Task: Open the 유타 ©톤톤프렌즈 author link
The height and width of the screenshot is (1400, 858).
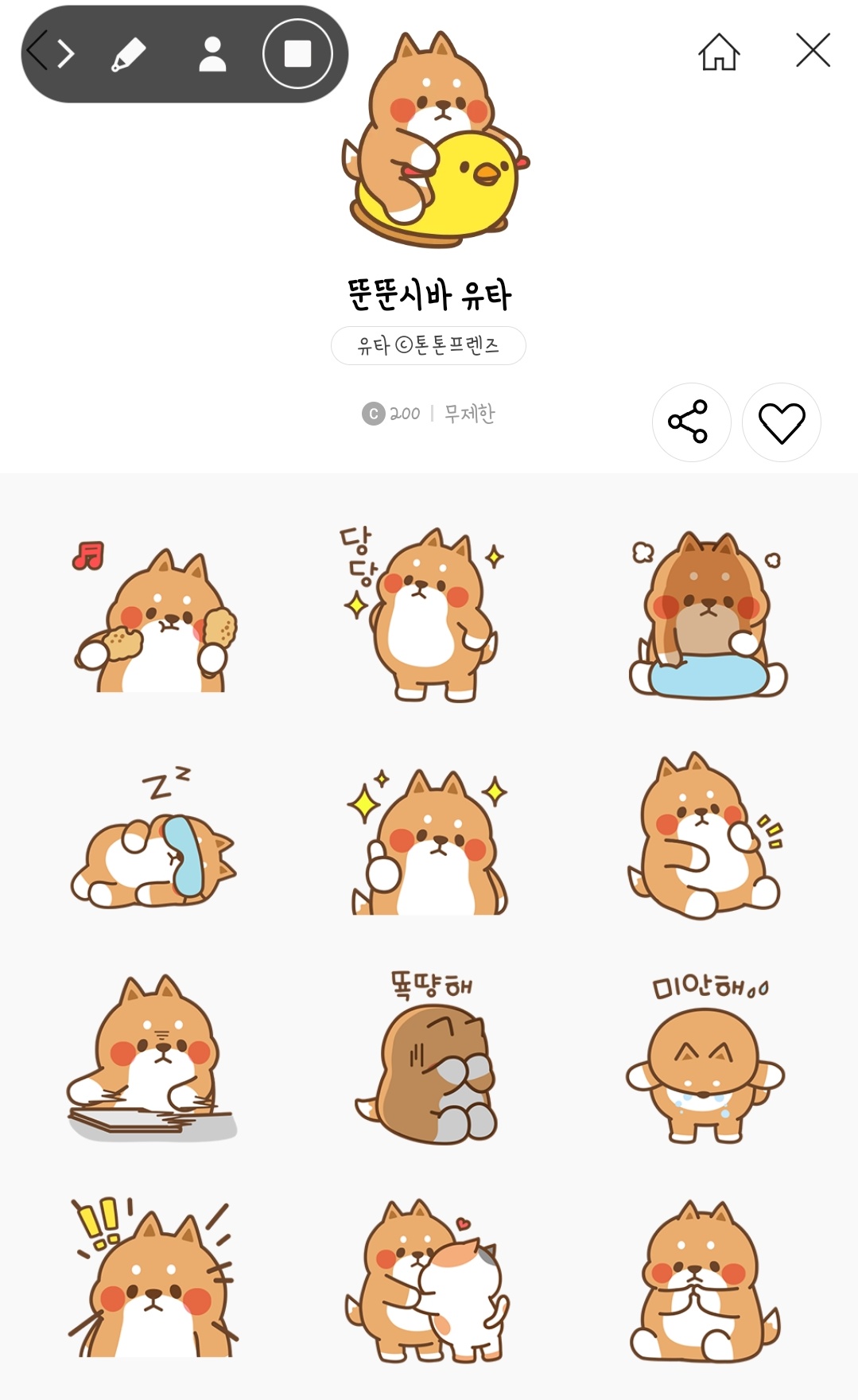Action: [x=429, y=344]
